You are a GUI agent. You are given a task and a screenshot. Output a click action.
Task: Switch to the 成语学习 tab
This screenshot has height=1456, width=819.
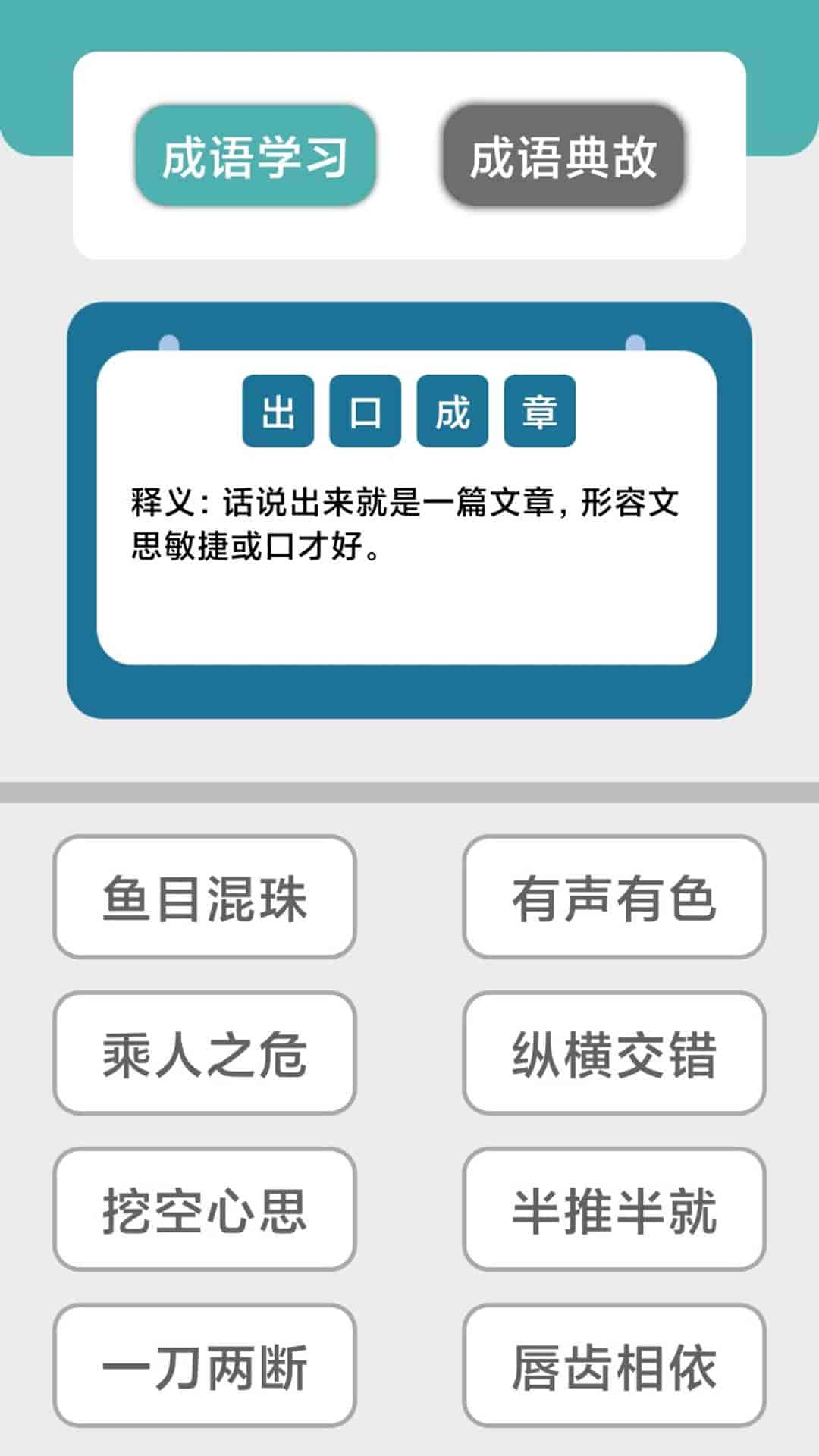tap(256, 157)
